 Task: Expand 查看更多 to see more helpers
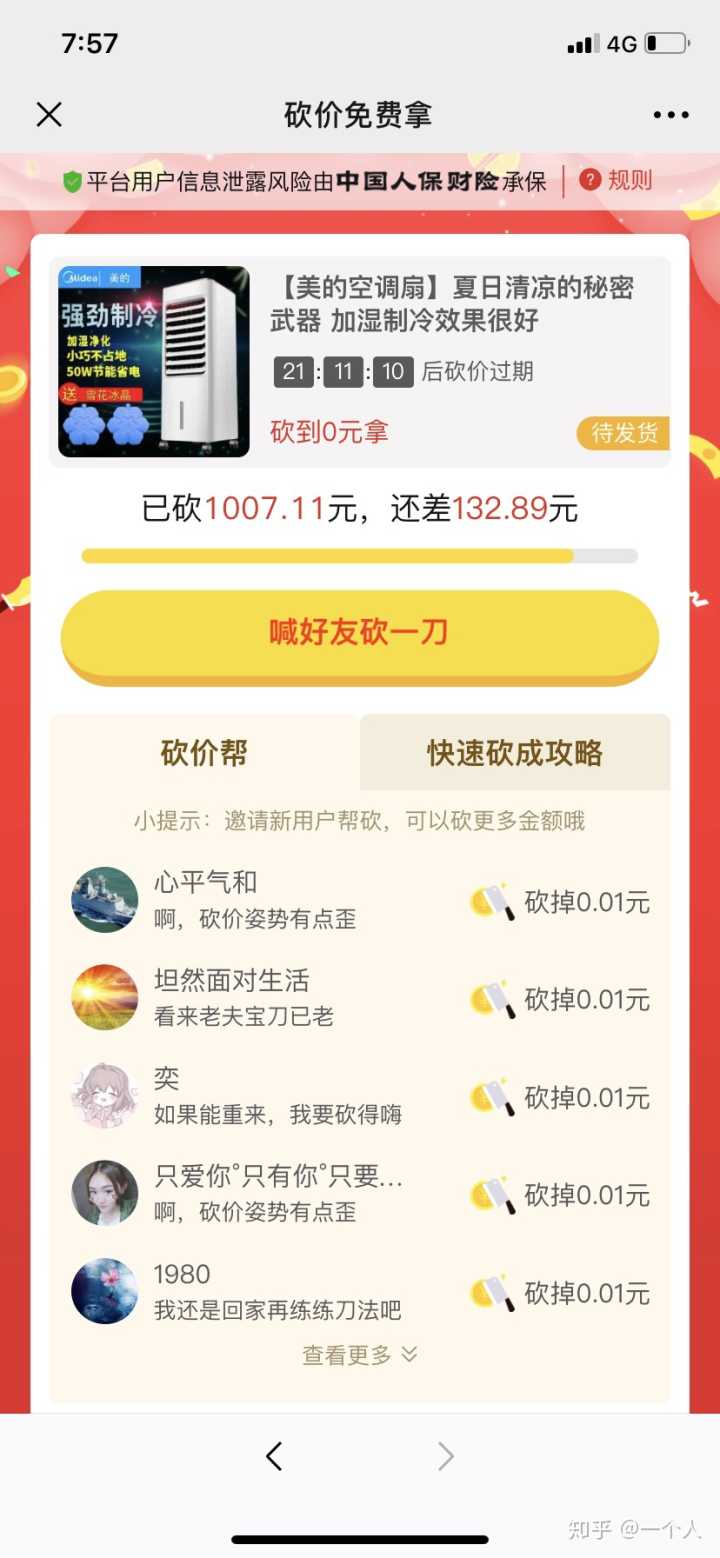point(360,1355)
